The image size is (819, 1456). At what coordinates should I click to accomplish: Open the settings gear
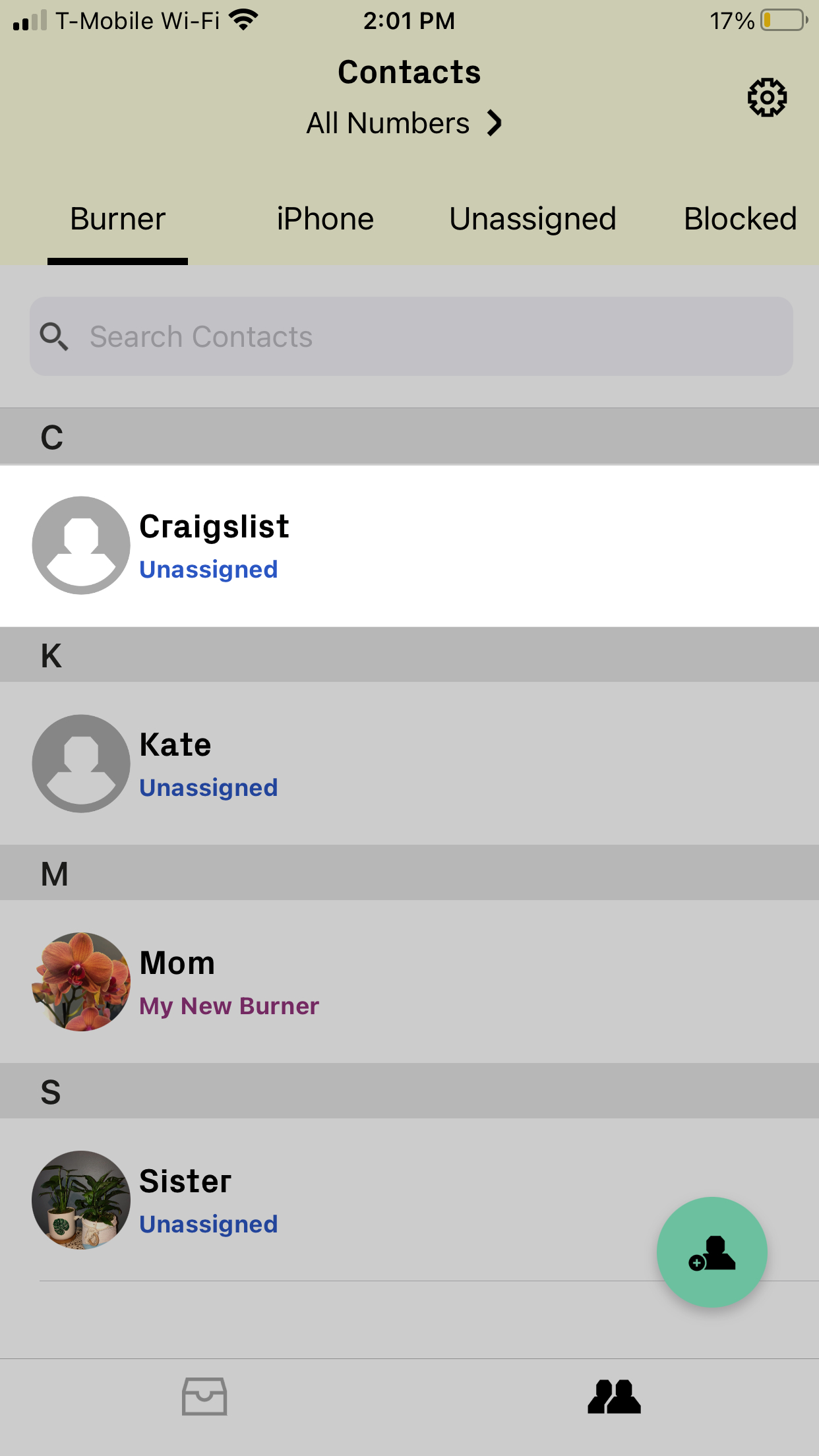pos(767,98)
